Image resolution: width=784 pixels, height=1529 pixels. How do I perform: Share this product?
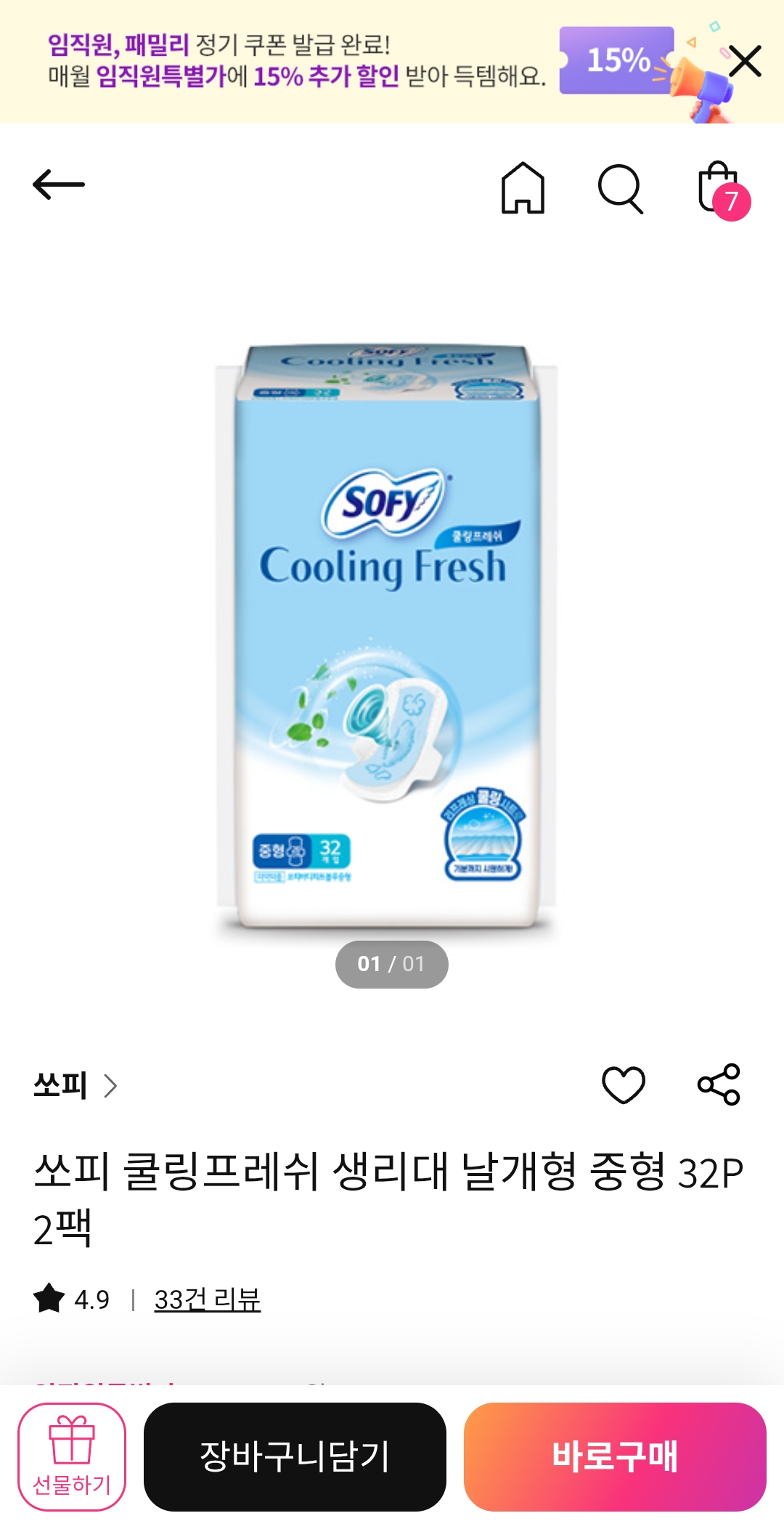(719, 1085)
